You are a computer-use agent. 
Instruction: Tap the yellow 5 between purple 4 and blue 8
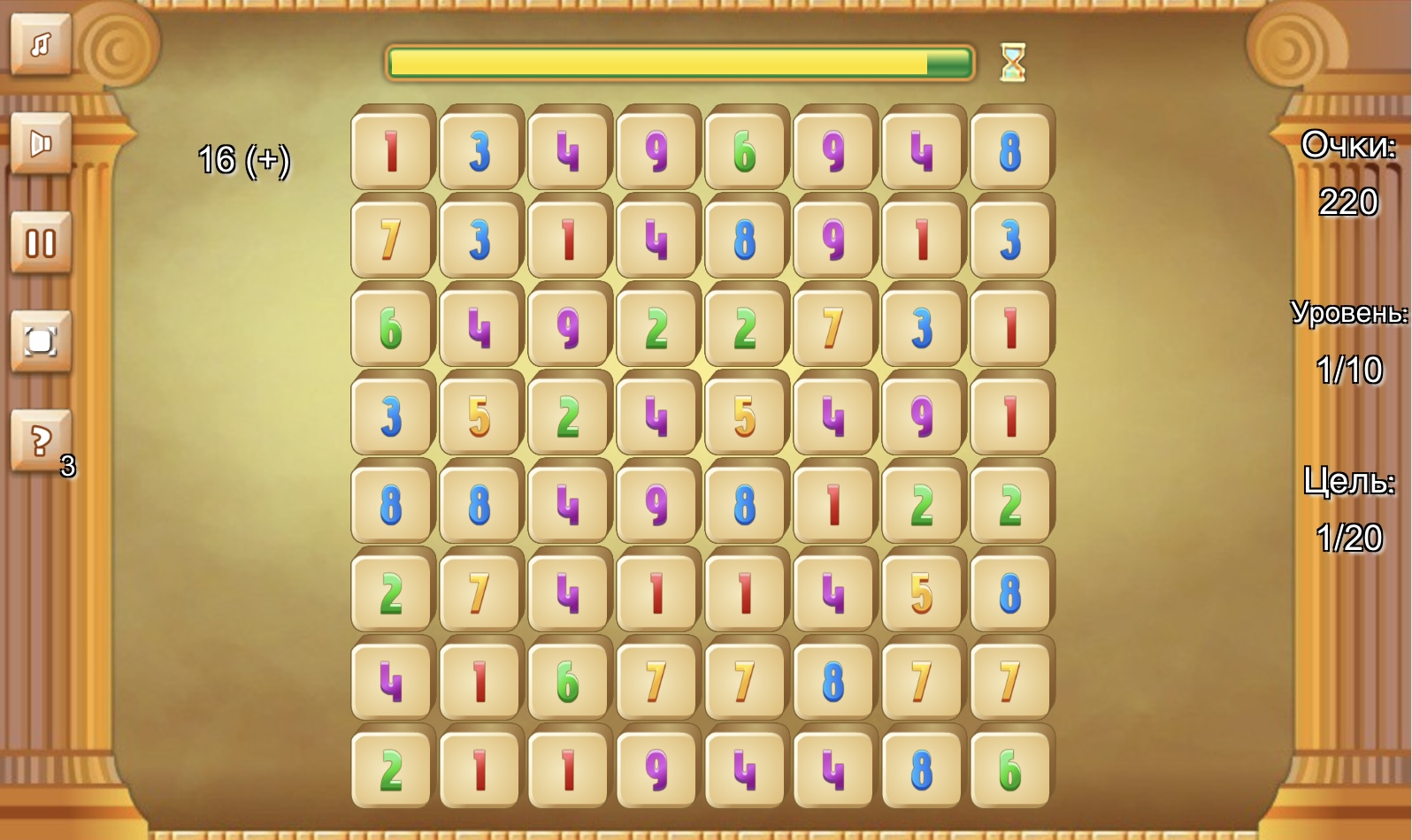922,592
